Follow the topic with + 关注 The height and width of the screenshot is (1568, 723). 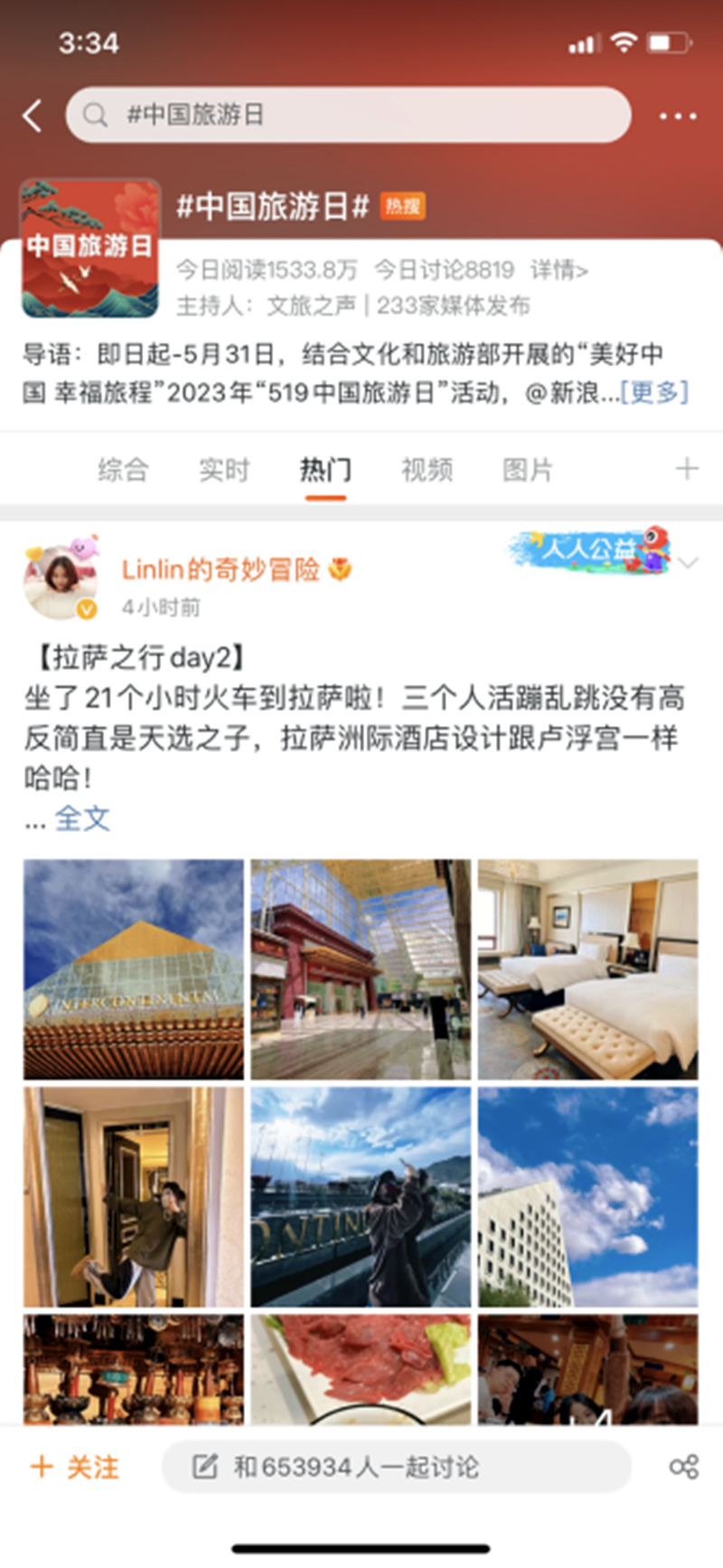(76, 1467)
